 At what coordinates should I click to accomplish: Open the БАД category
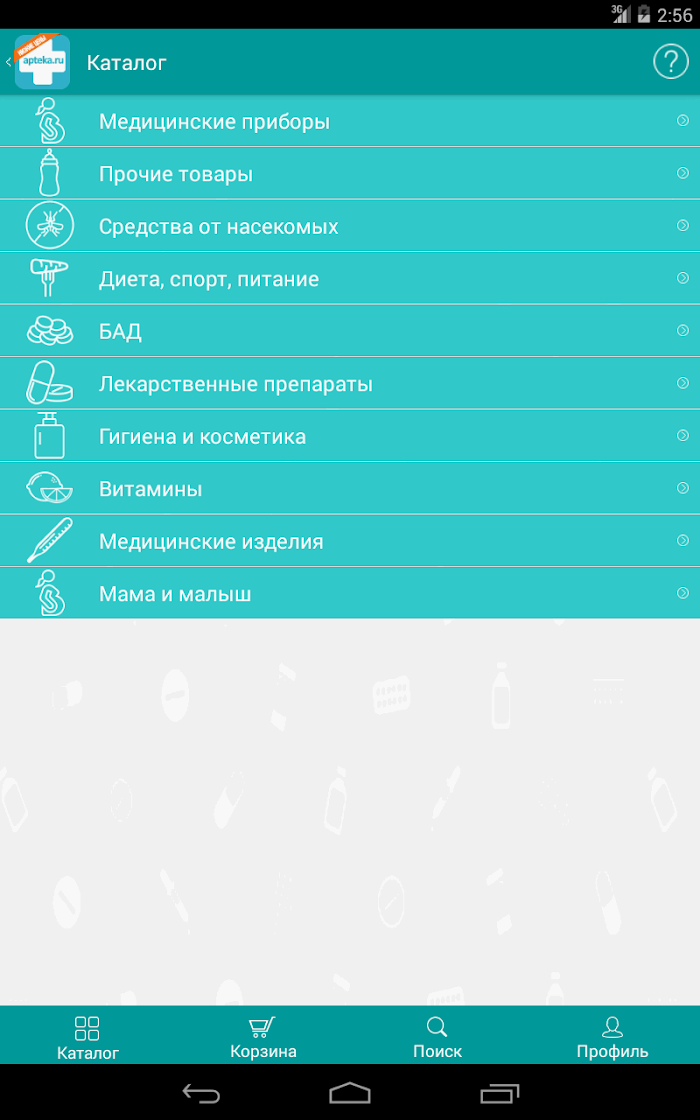coord(350,331)
